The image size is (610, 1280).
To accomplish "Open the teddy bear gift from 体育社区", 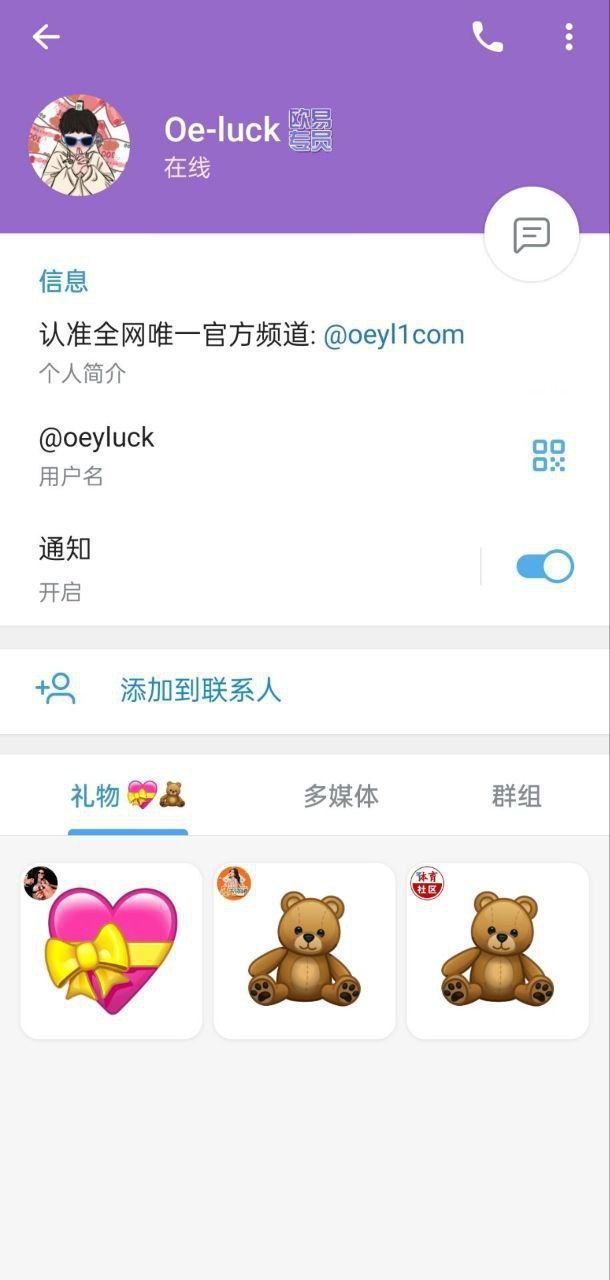I will [497, 951].
